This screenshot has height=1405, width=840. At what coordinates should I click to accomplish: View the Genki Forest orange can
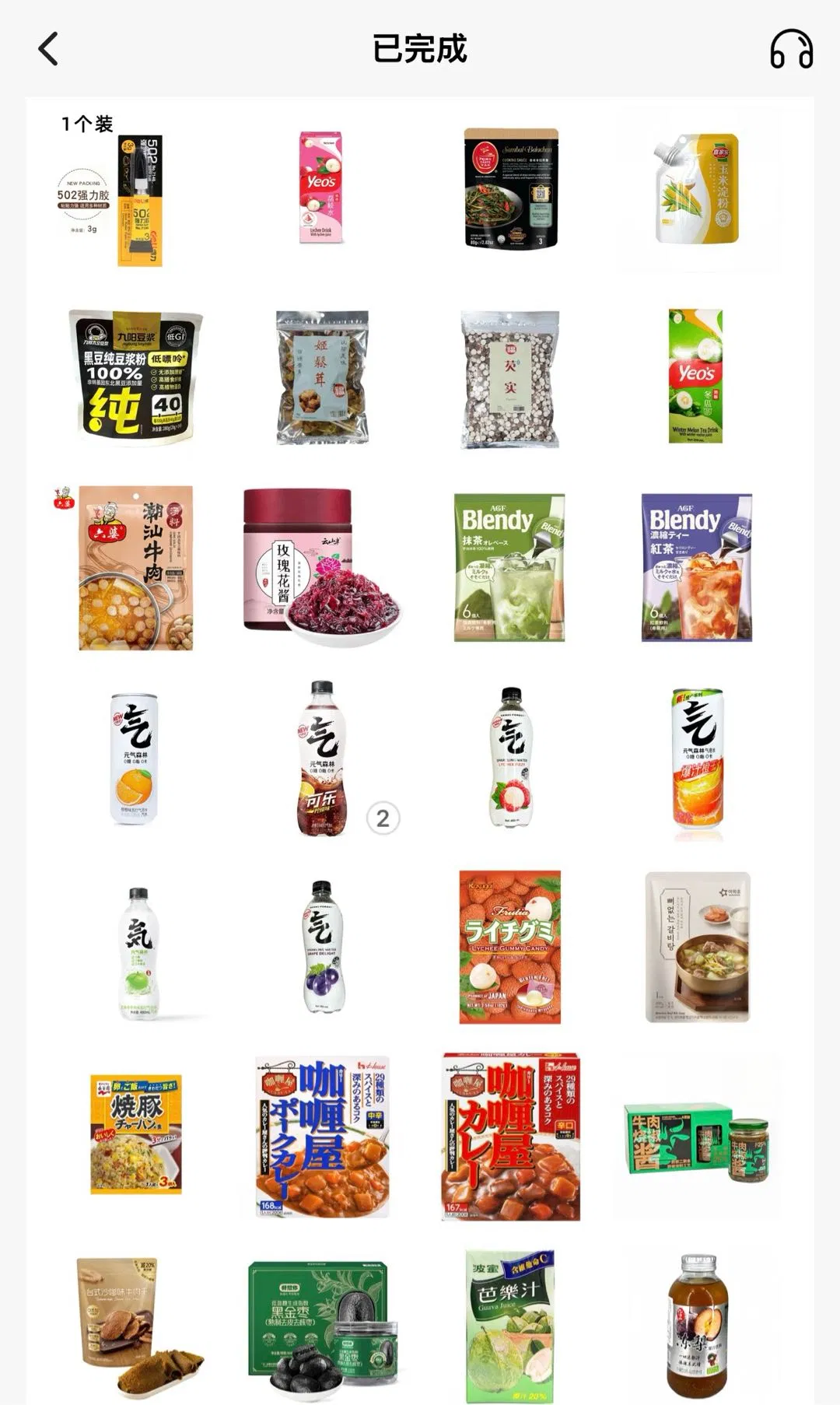point(134,759)
